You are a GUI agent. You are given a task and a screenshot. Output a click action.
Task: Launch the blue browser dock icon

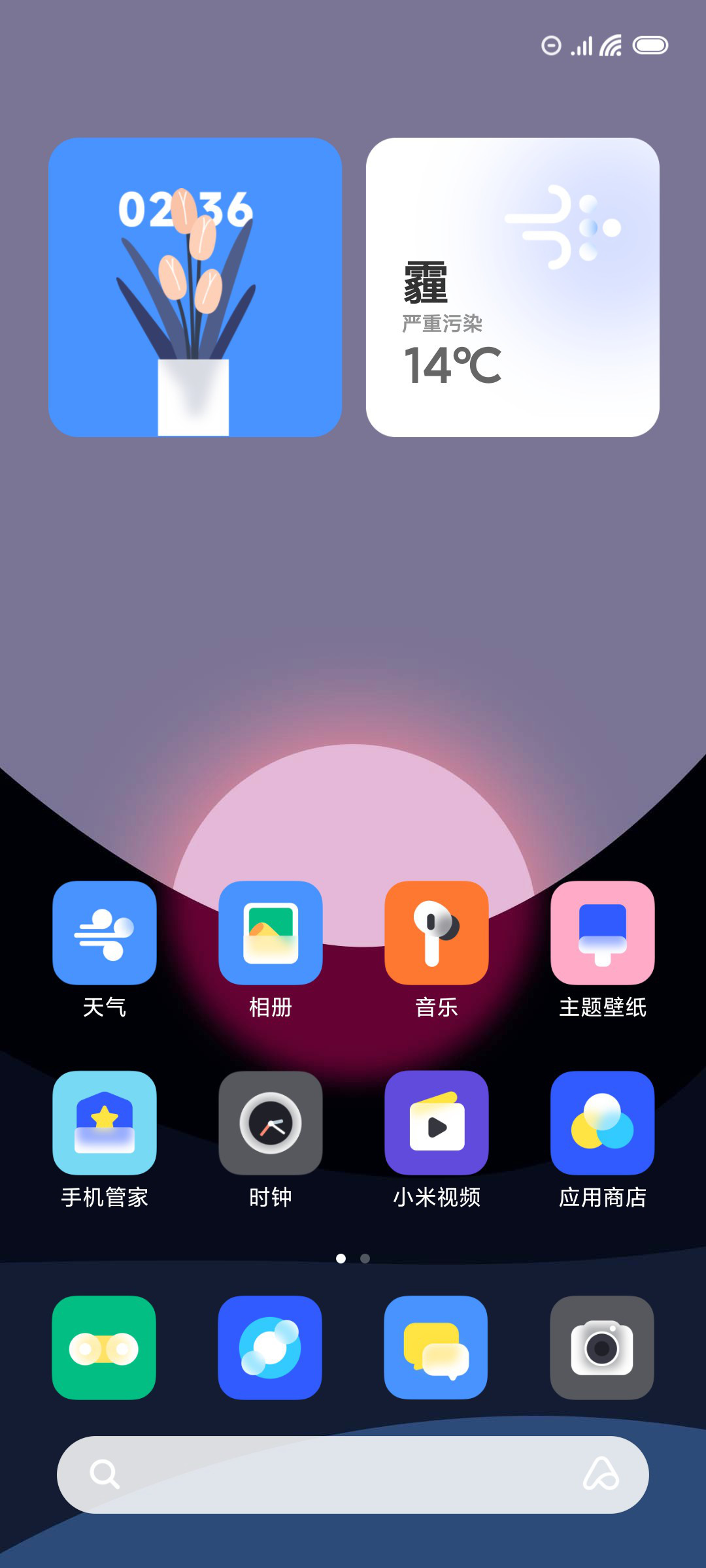[x=270, y=1348]
